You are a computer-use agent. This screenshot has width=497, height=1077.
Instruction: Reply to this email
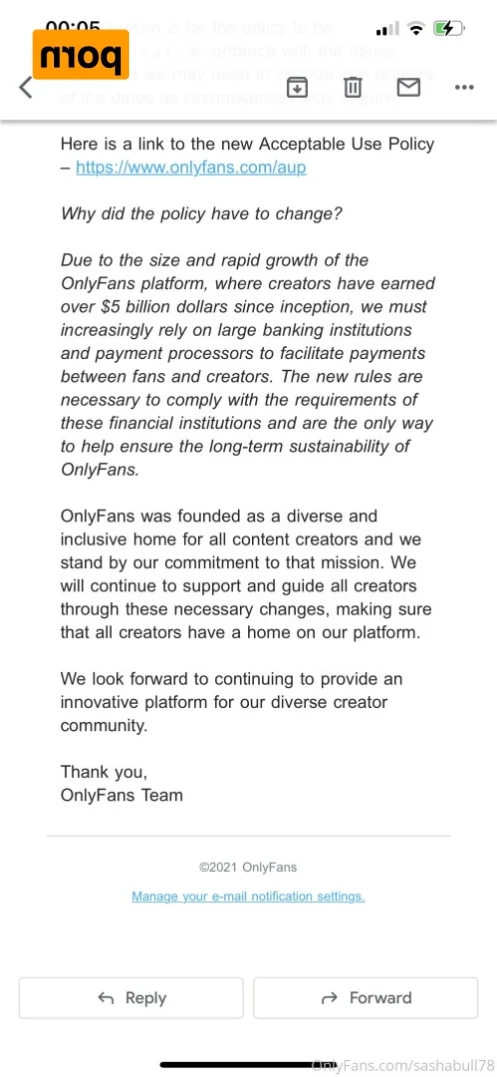(x=131, y=998)
